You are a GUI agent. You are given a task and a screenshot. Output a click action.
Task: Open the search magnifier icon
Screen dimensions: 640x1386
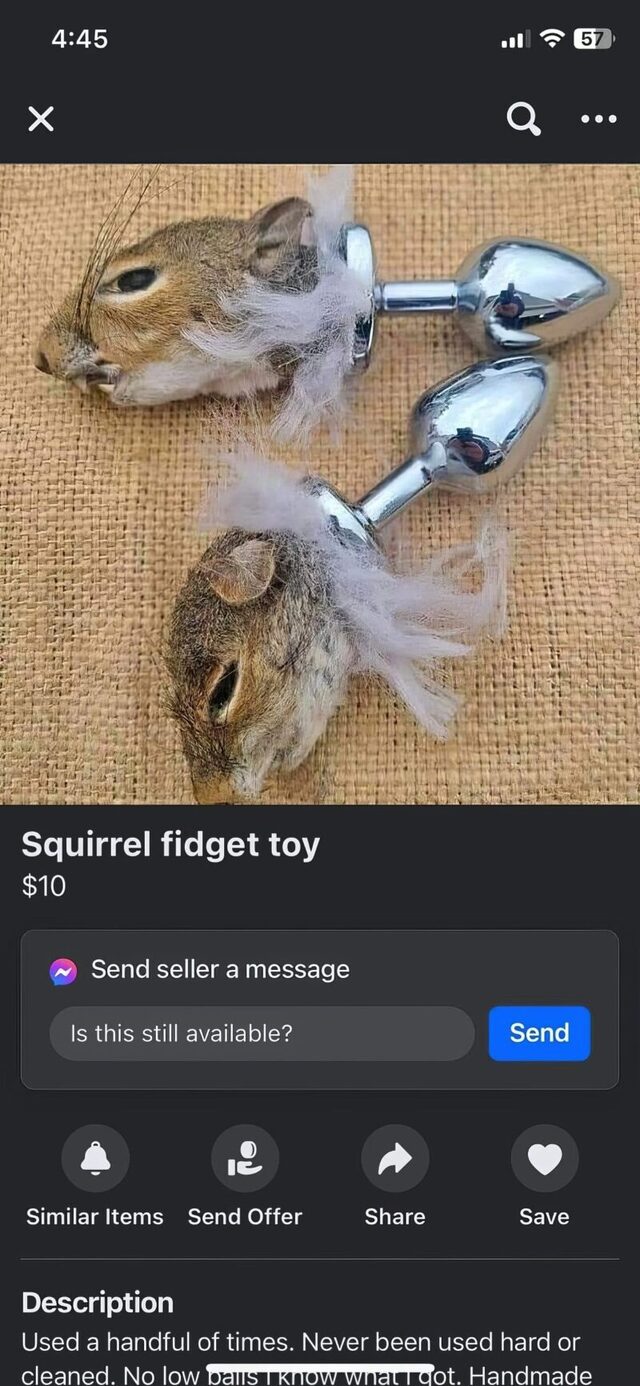523,120
